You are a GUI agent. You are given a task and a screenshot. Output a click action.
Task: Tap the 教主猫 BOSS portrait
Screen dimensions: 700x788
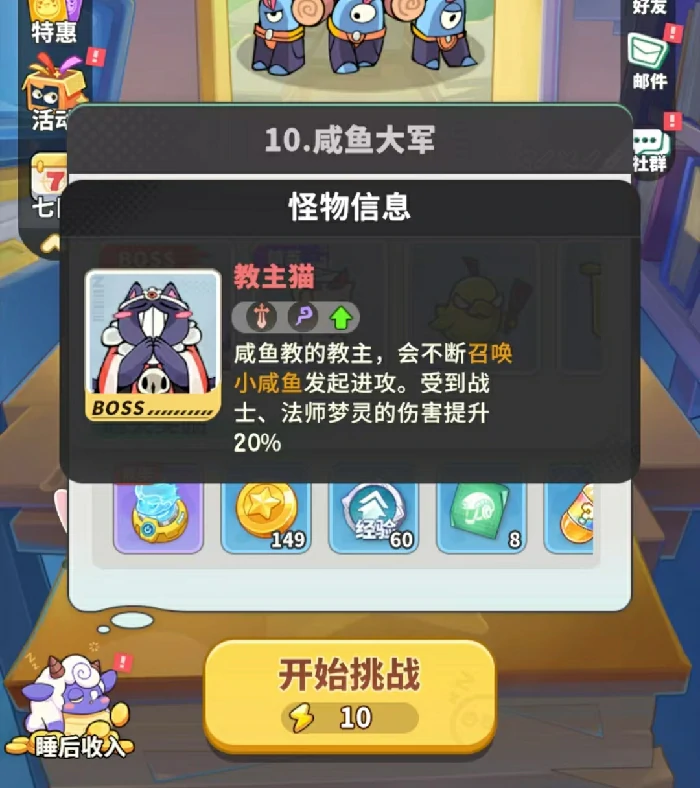coord(153,345)
